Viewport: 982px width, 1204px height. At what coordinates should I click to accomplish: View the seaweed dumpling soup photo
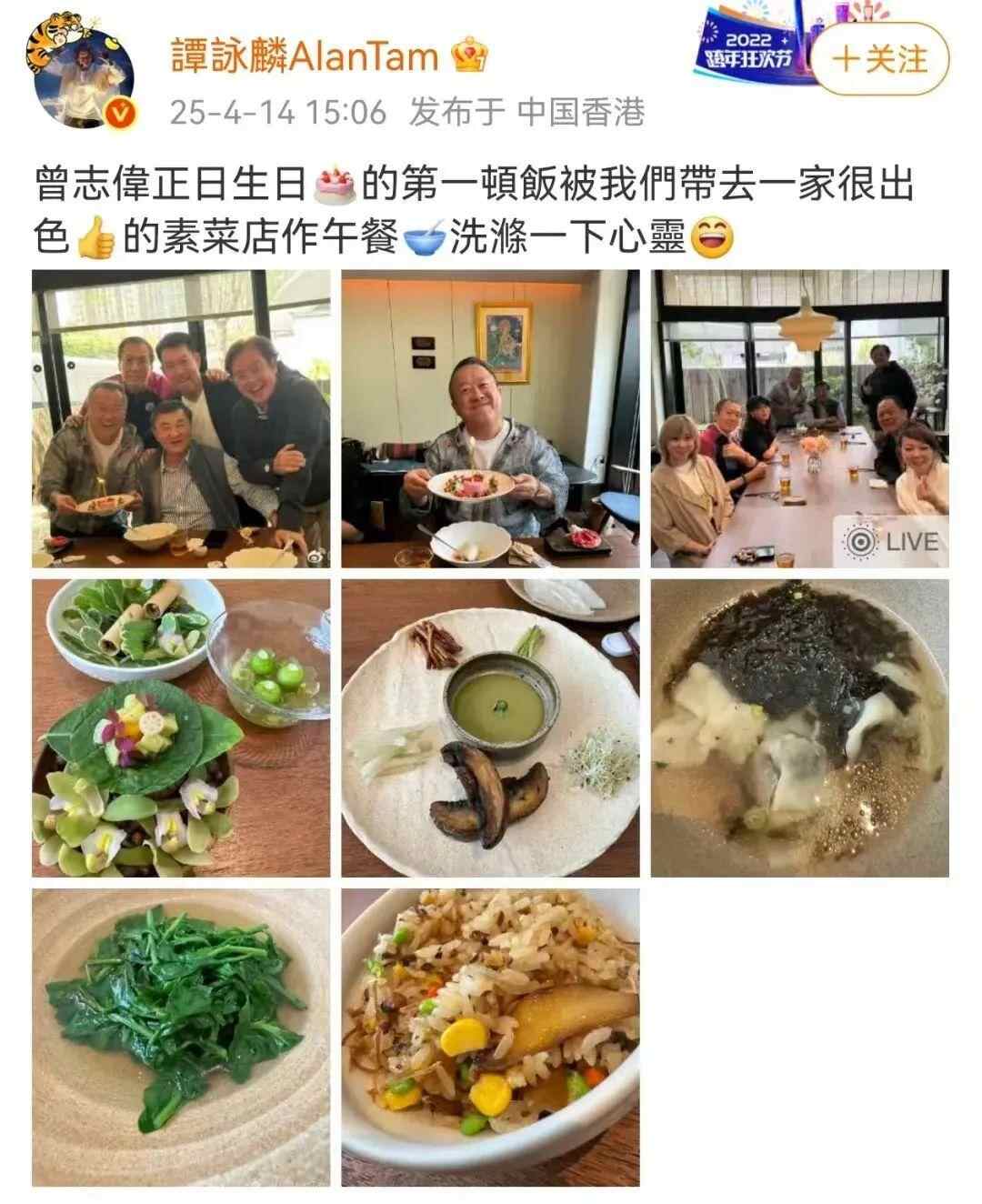click(x=799, y=727)
